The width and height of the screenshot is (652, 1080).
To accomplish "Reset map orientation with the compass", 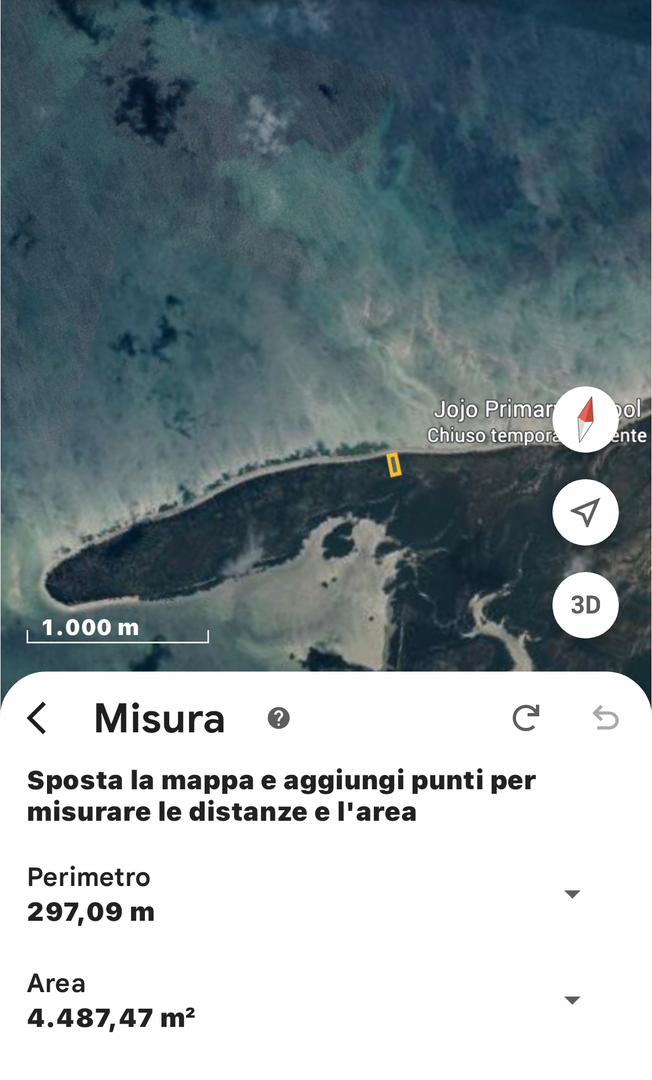I will (585, 420).
